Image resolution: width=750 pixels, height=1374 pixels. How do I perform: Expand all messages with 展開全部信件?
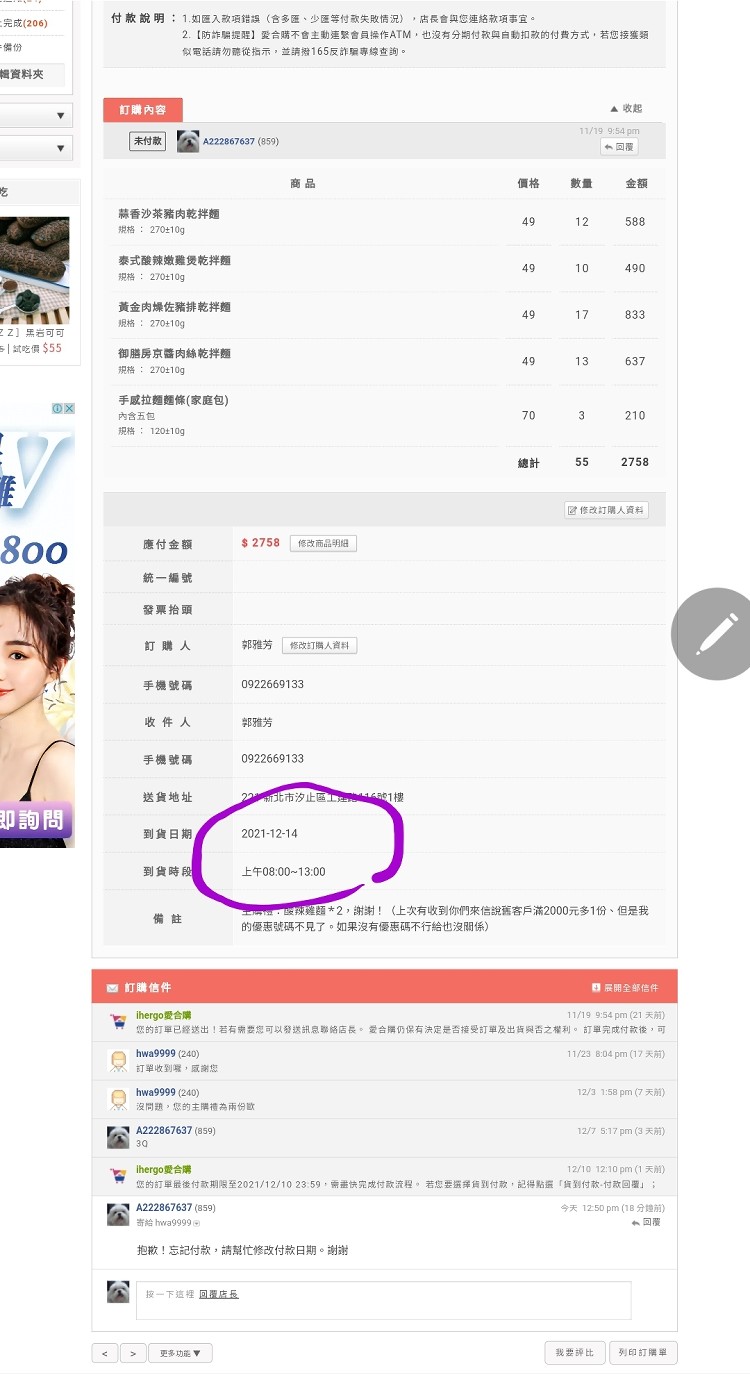coord(625,988)
